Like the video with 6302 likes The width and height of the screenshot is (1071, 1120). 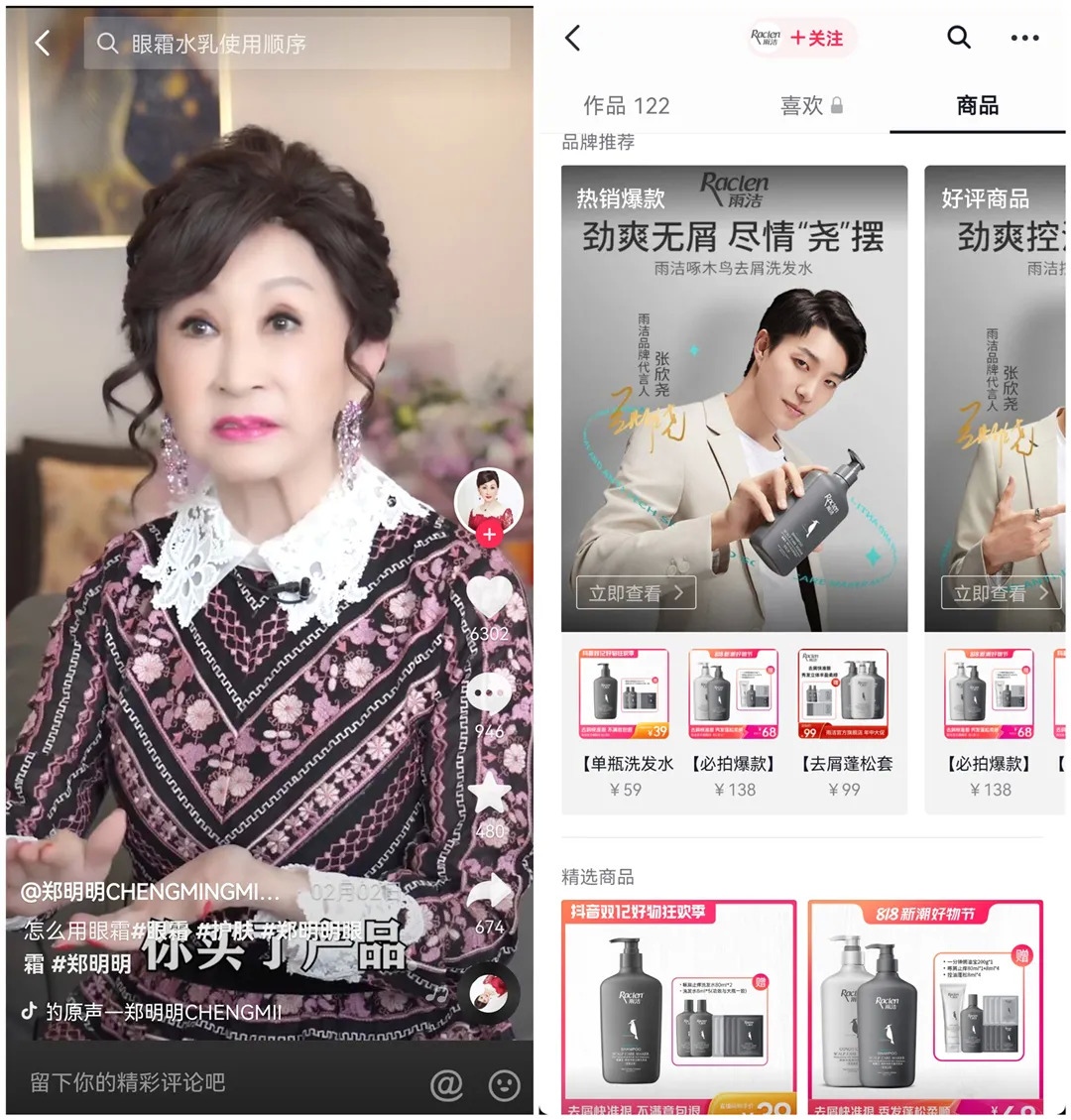coord(490,598)
